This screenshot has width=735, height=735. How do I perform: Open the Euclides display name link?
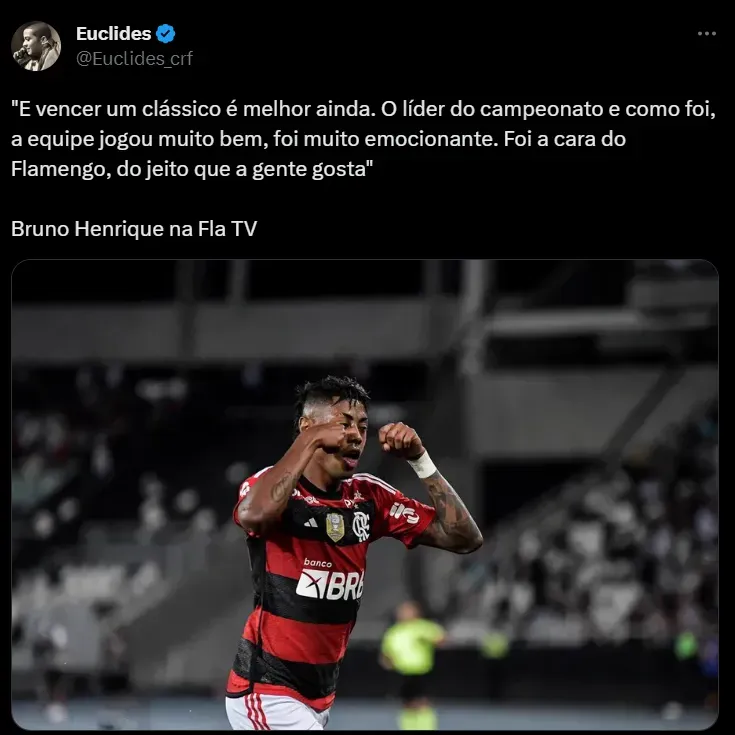coord(112,34)
